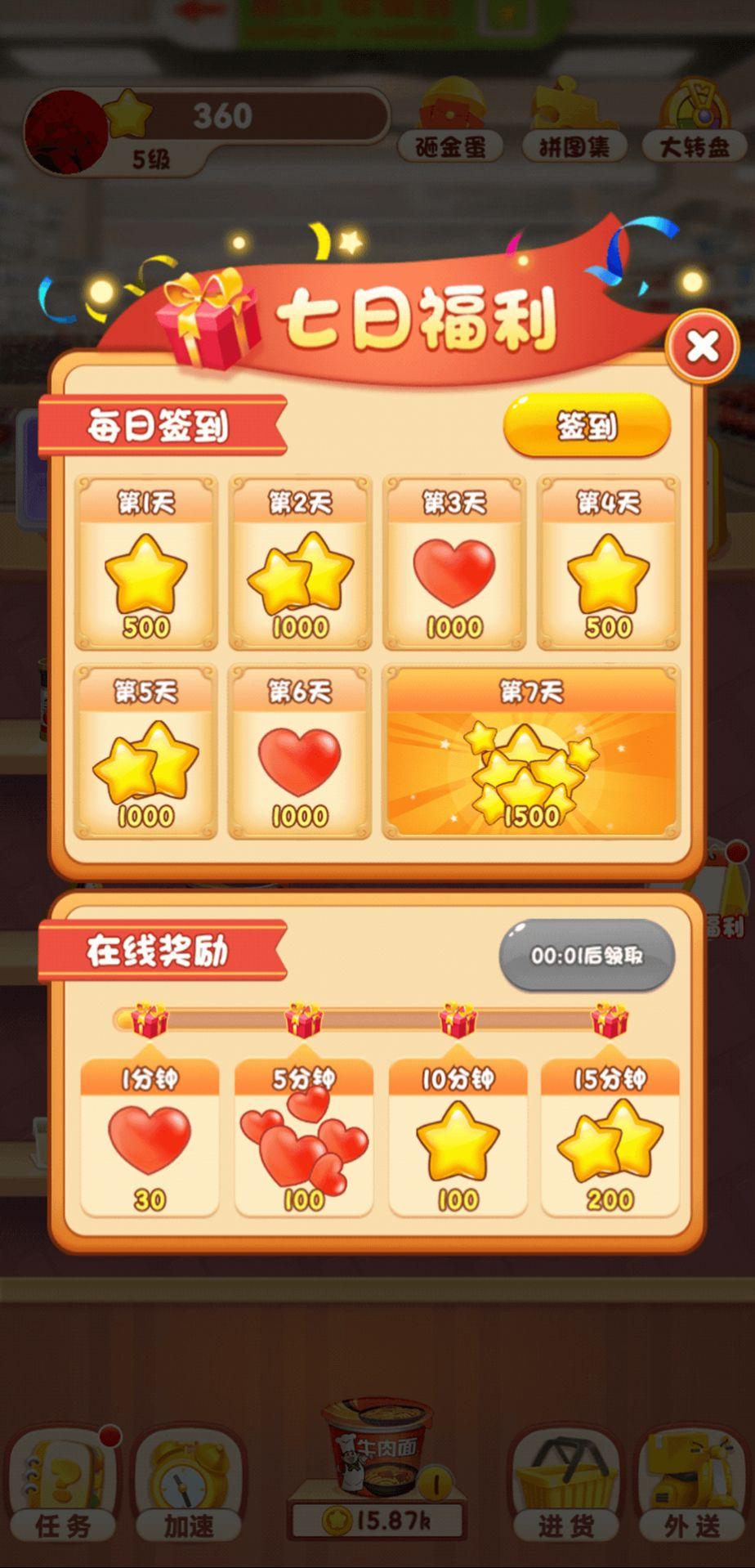
Task: Select the 第3天 heart reward card
Action: tap(454, 563)
